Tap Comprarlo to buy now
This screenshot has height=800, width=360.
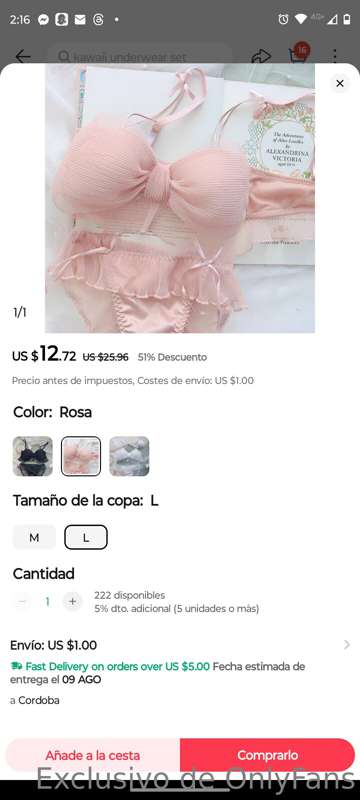pyautogui.click(x=267, y=755)
